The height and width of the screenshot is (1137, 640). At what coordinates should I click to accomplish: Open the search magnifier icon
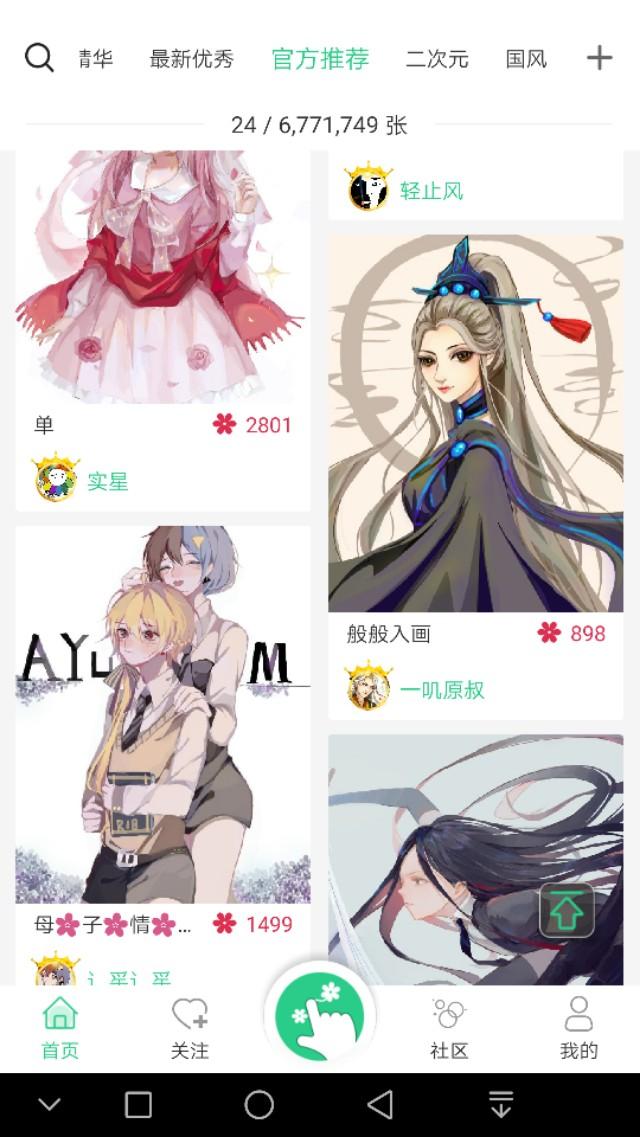(x=39, y=58)
